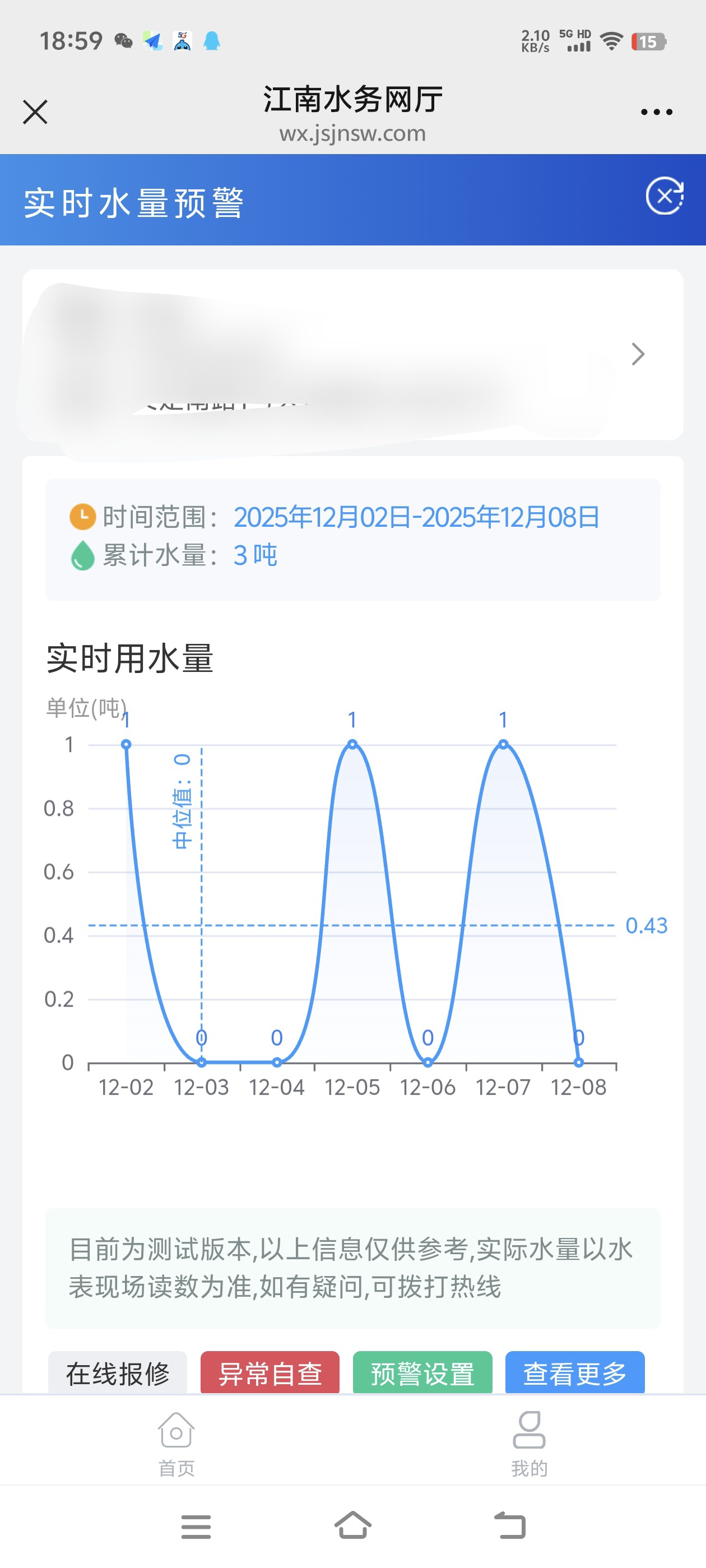
Task: Open 预警设置 alert settings
Action: pos(422,1373)
